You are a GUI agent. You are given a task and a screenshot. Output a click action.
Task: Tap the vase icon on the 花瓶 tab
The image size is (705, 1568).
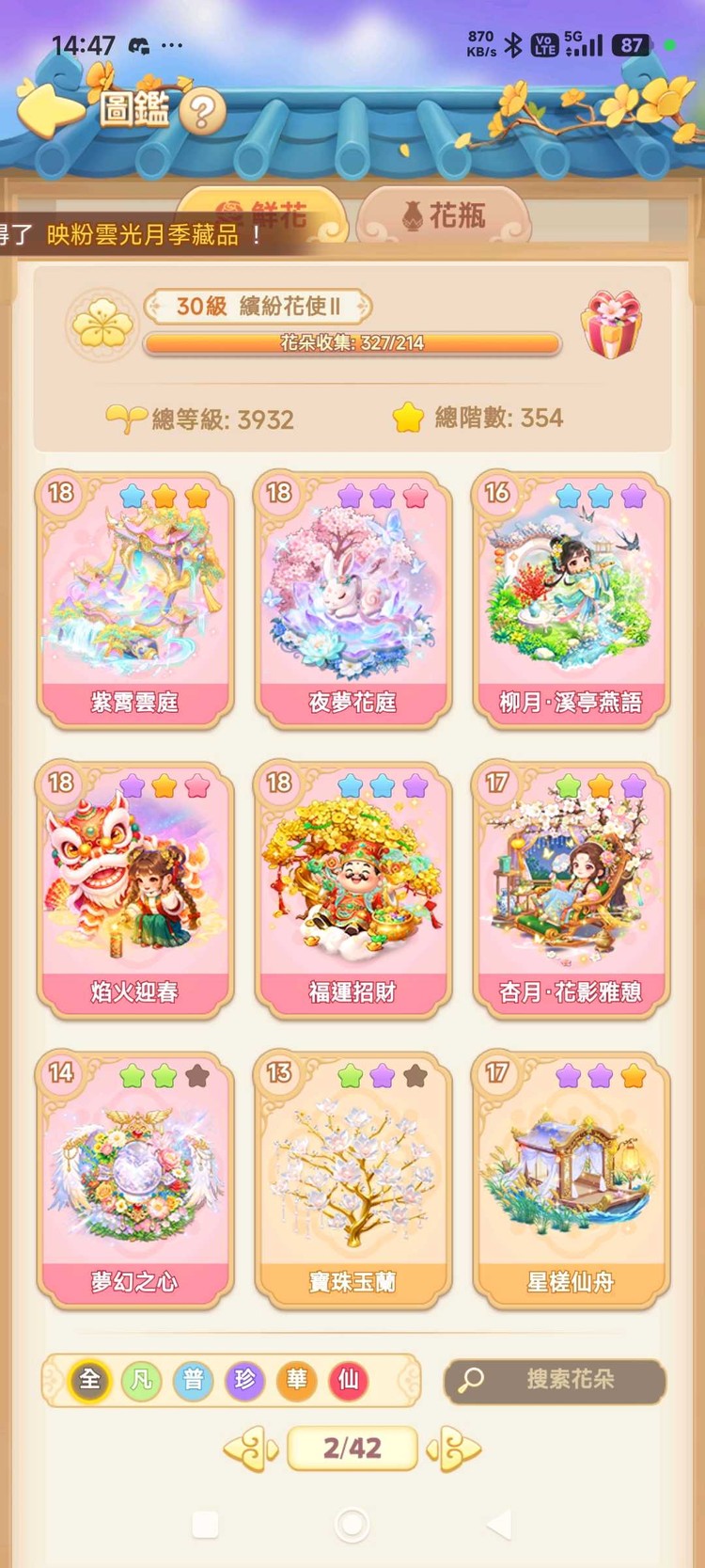point(412,216)
